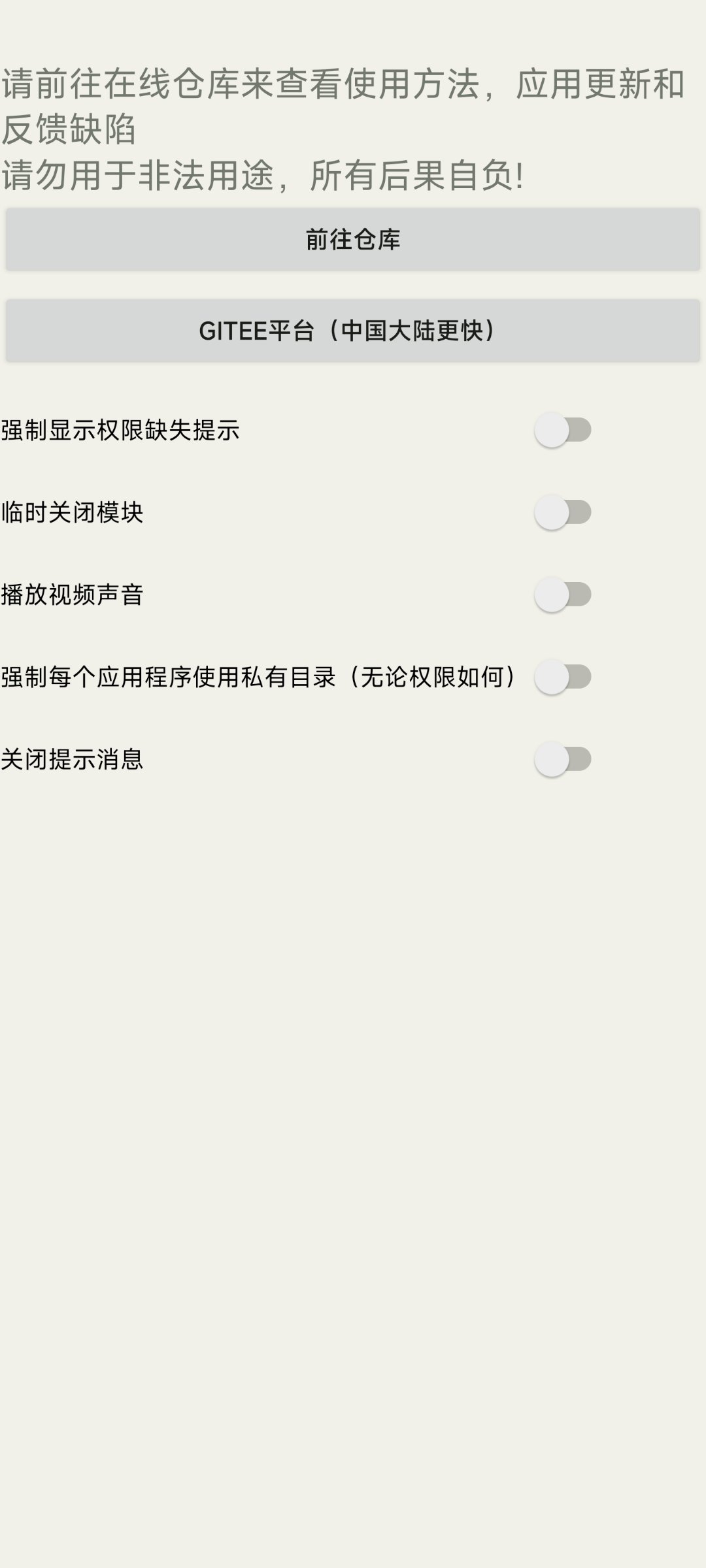Viewport: 706px width, 1568px height.
Task: Enable 强制显示权限缺失提示 switch
Action: 563,430
